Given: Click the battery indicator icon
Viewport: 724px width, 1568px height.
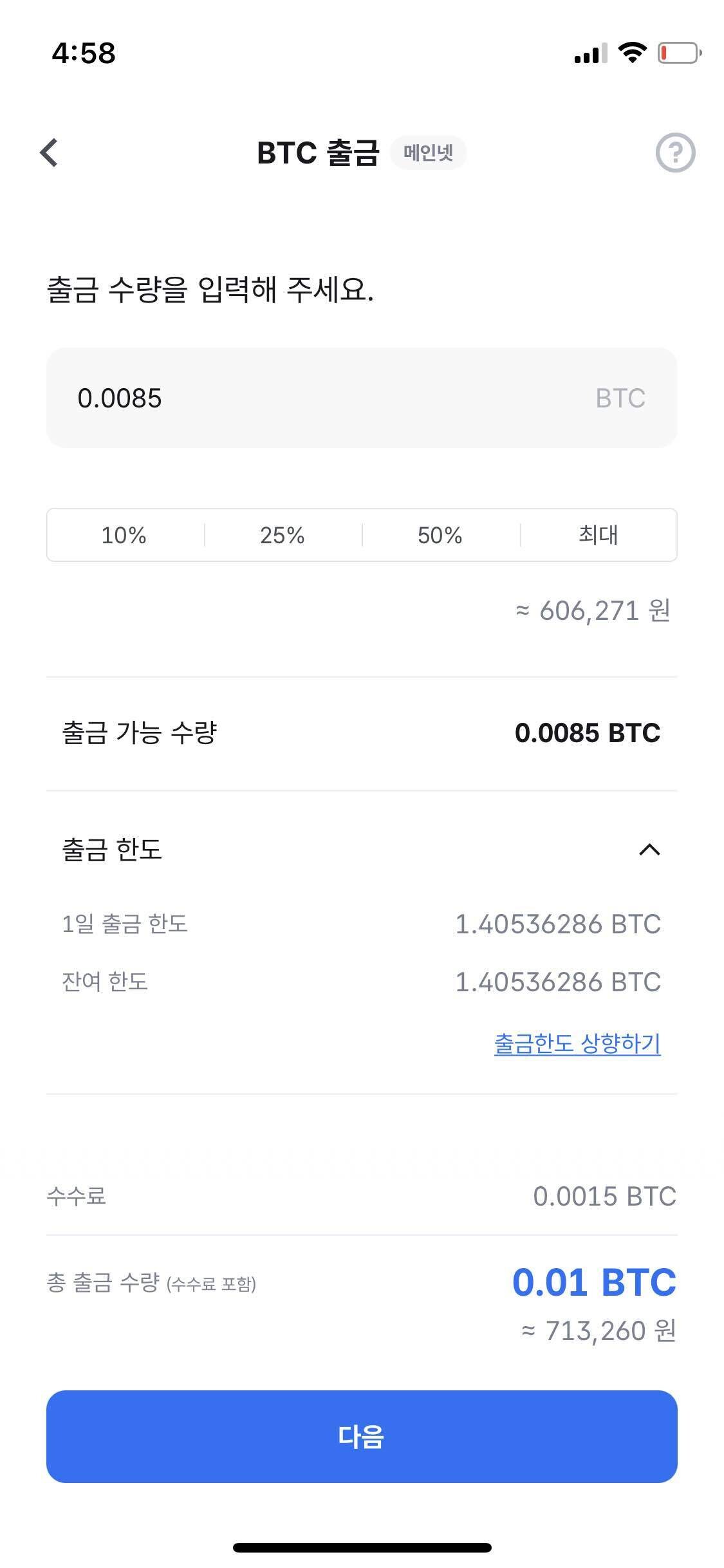Looking at the screenshot, I should point(680,54).
